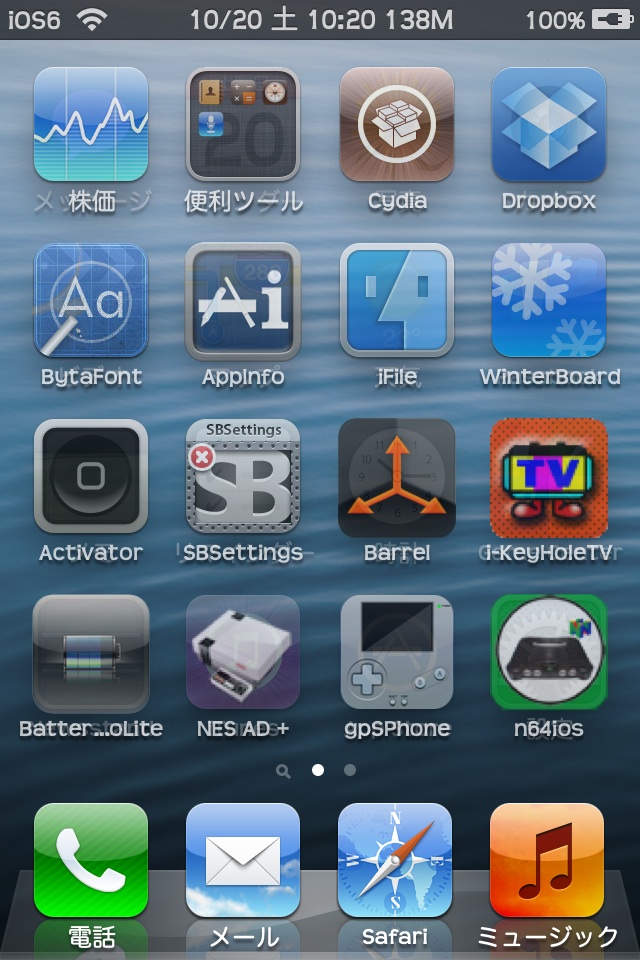640x960 pixels.
Task: Launch NES AD+ emulator
Action: pos(243,652)
